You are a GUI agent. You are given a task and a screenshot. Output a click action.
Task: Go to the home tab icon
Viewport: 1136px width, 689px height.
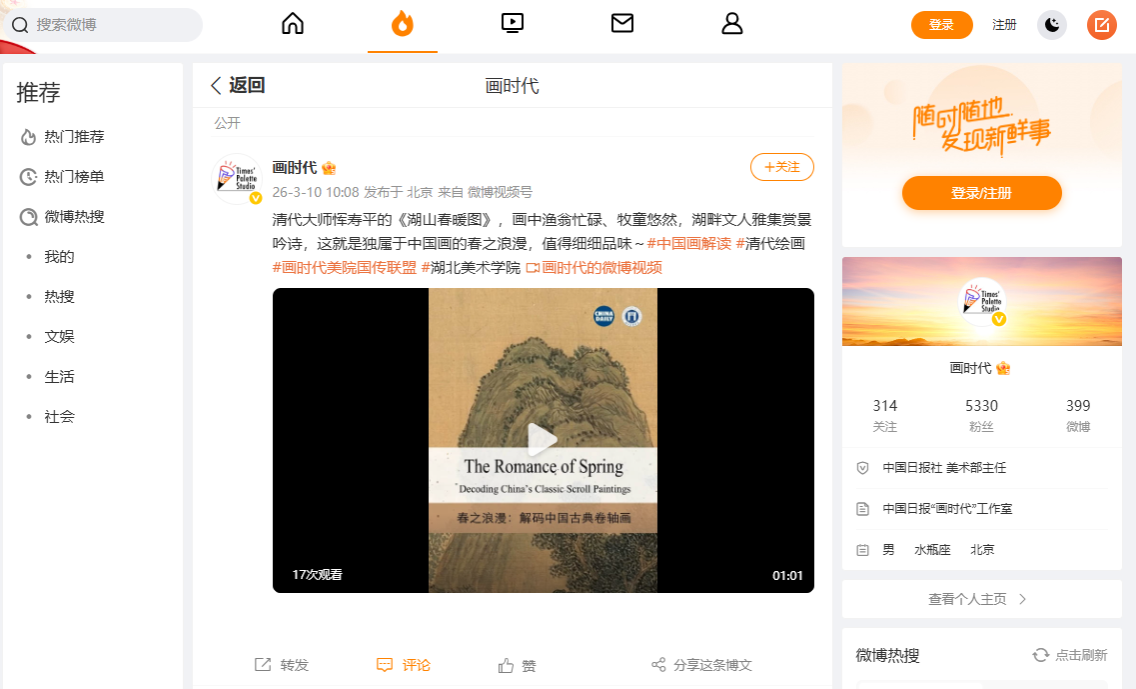point(292,23)
